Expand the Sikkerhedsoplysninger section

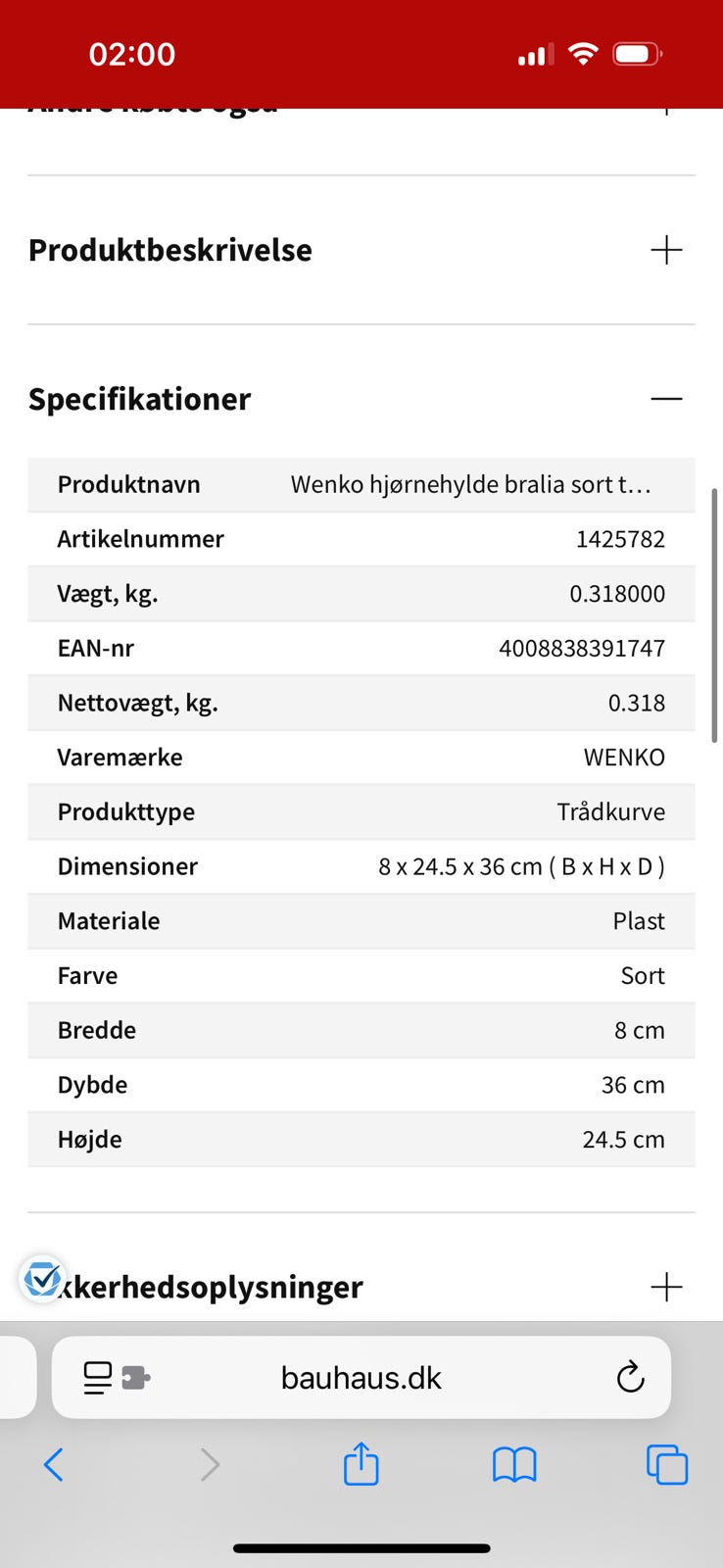666,1286
